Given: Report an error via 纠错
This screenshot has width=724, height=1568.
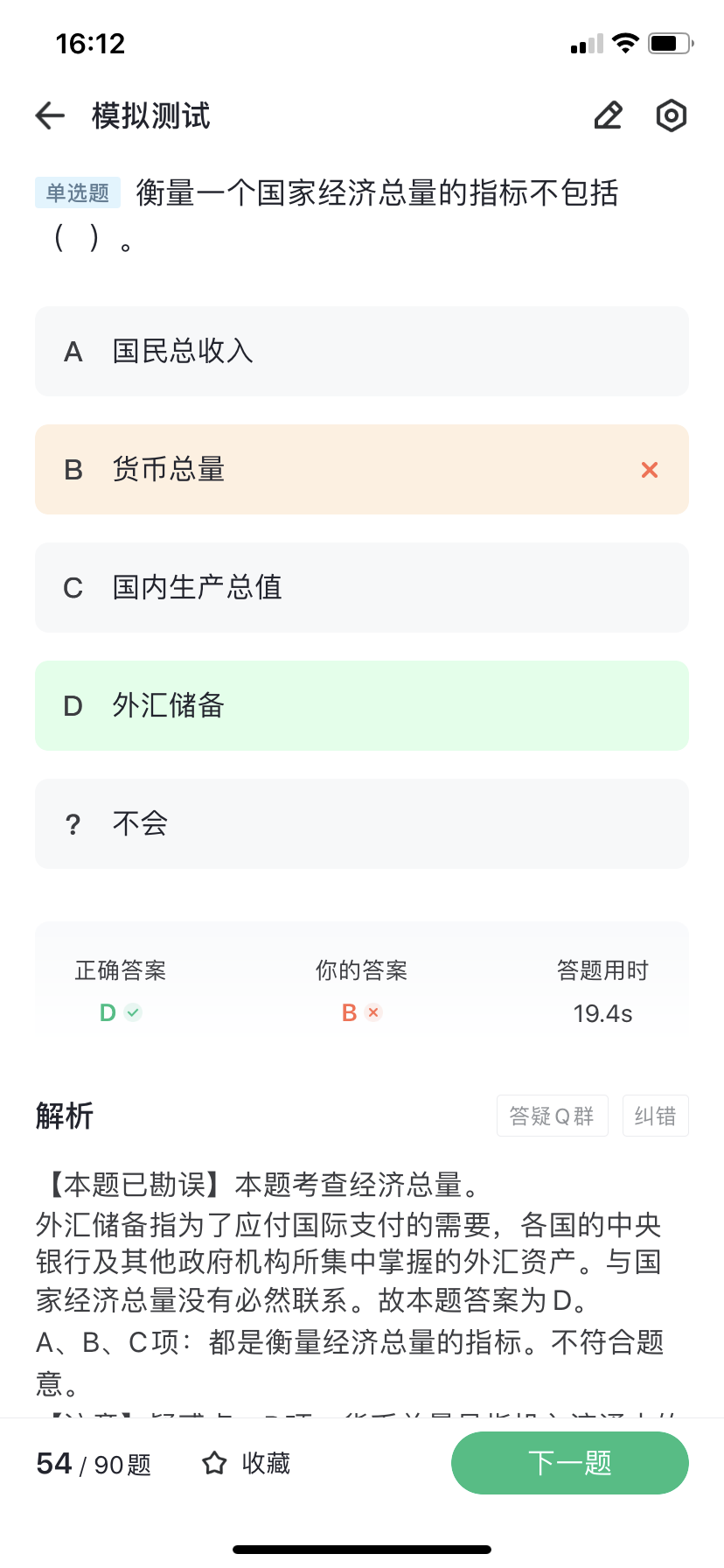Looking at the screenshot, I should click(656, 1116).
